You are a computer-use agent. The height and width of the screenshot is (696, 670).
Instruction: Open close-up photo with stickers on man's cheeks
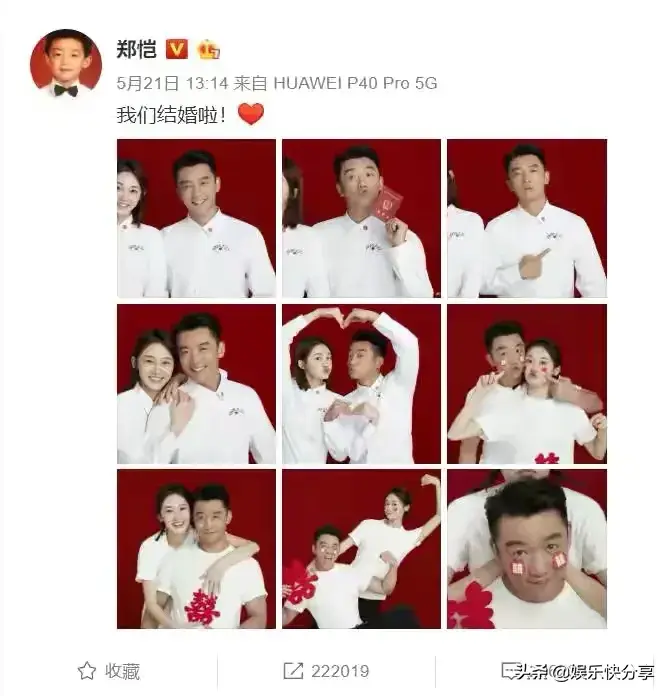[526, 548]
